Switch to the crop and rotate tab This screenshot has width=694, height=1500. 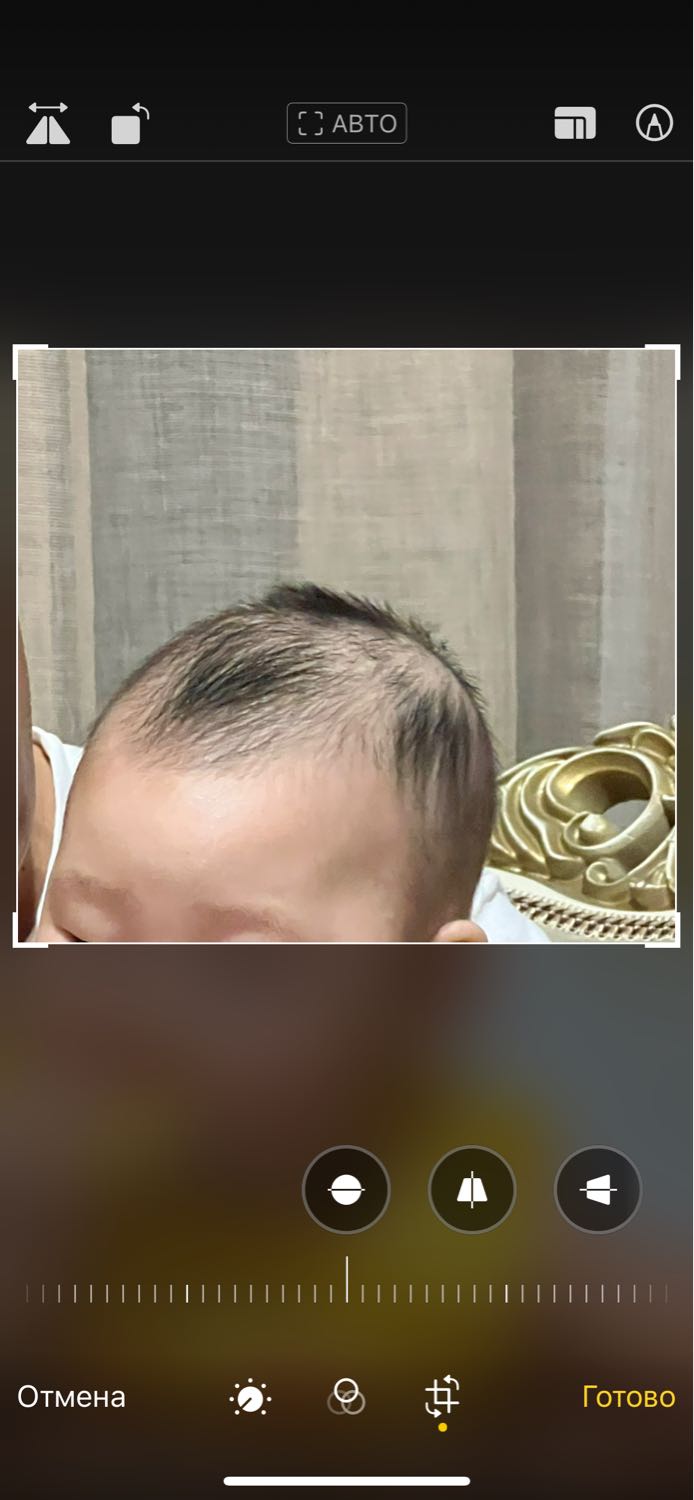click(x=442, y=1397)
